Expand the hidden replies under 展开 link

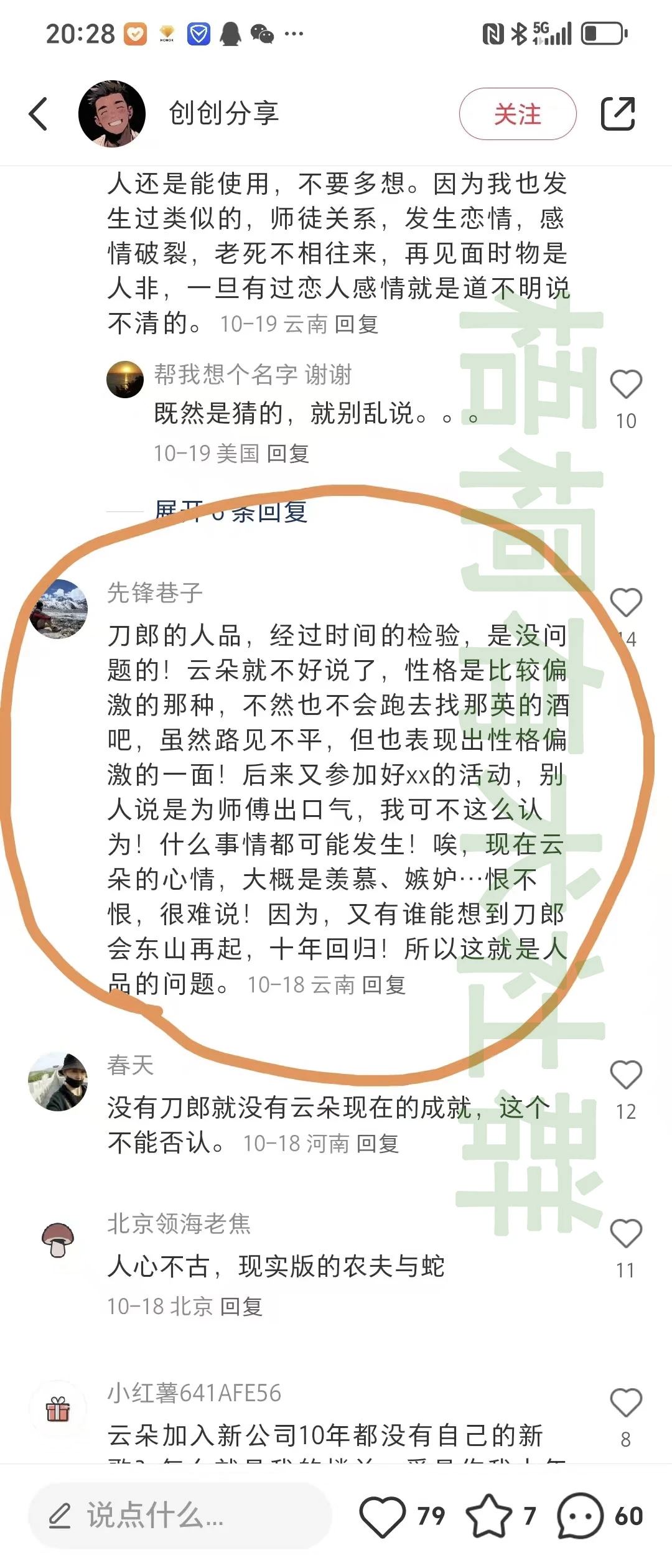pos(231,511)
